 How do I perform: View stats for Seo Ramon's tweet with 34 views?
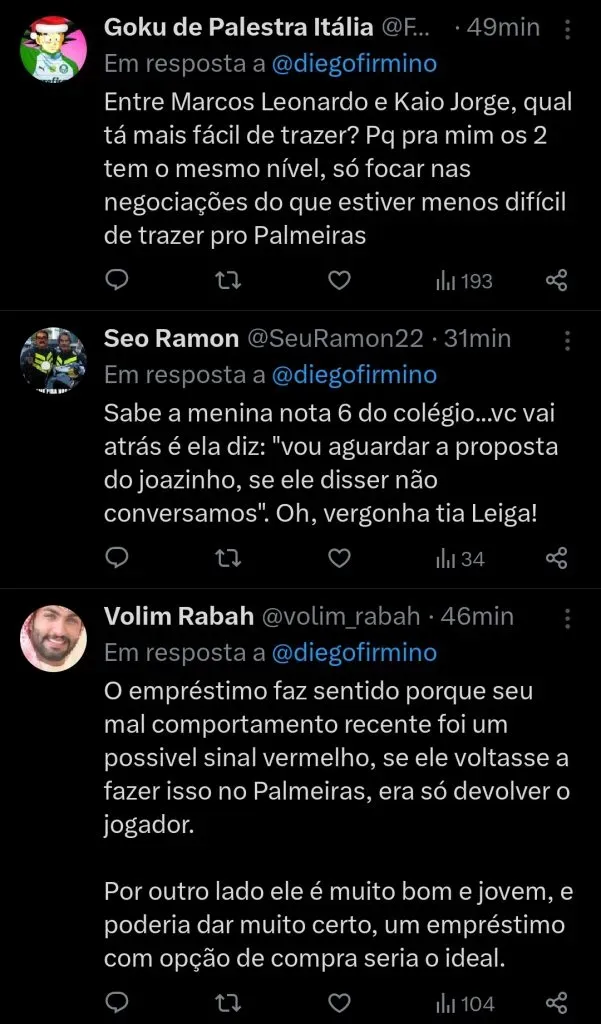click(460, 558)
